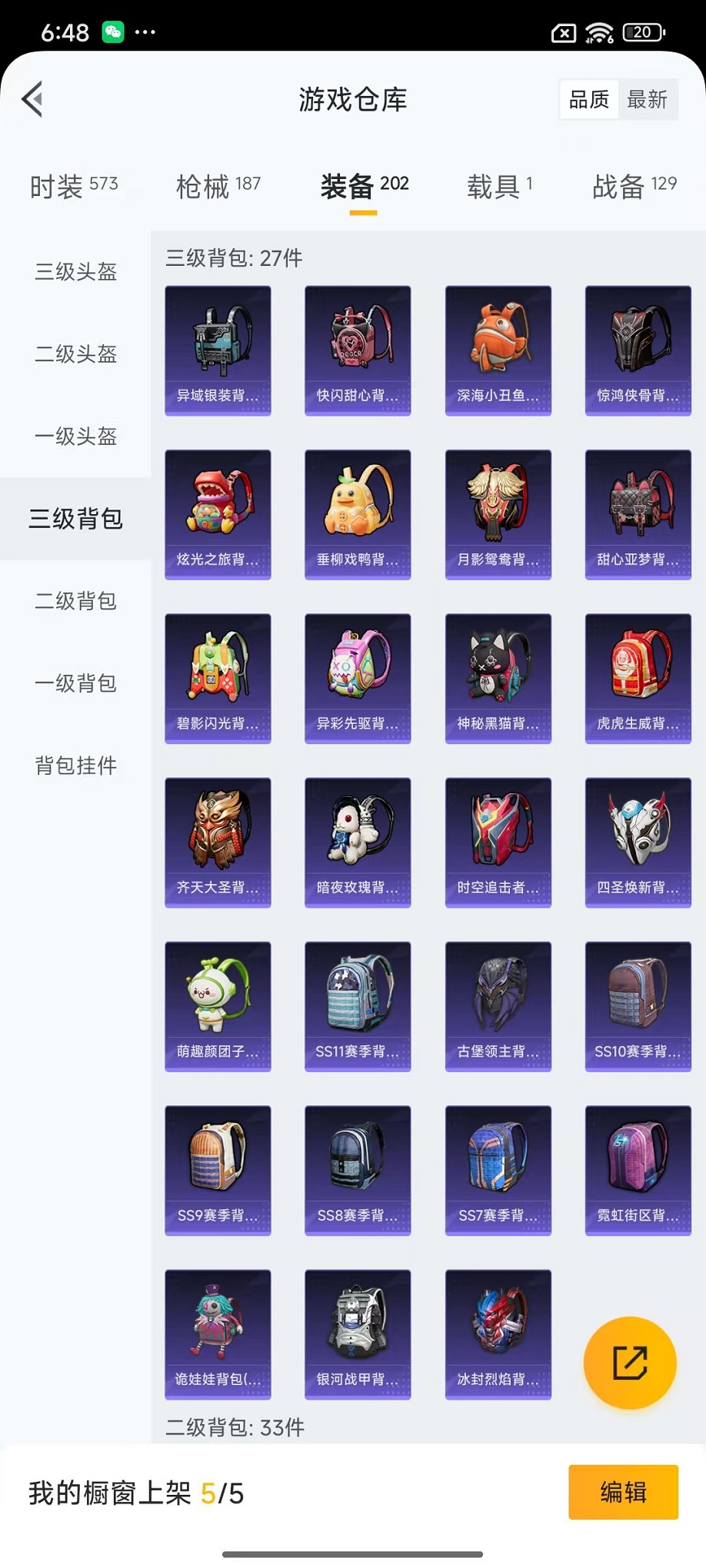The image size is (706, 1568).
Task: Select 一级头盔 in the sidebar
Action: pyautogui.click(x=75, y=436)
